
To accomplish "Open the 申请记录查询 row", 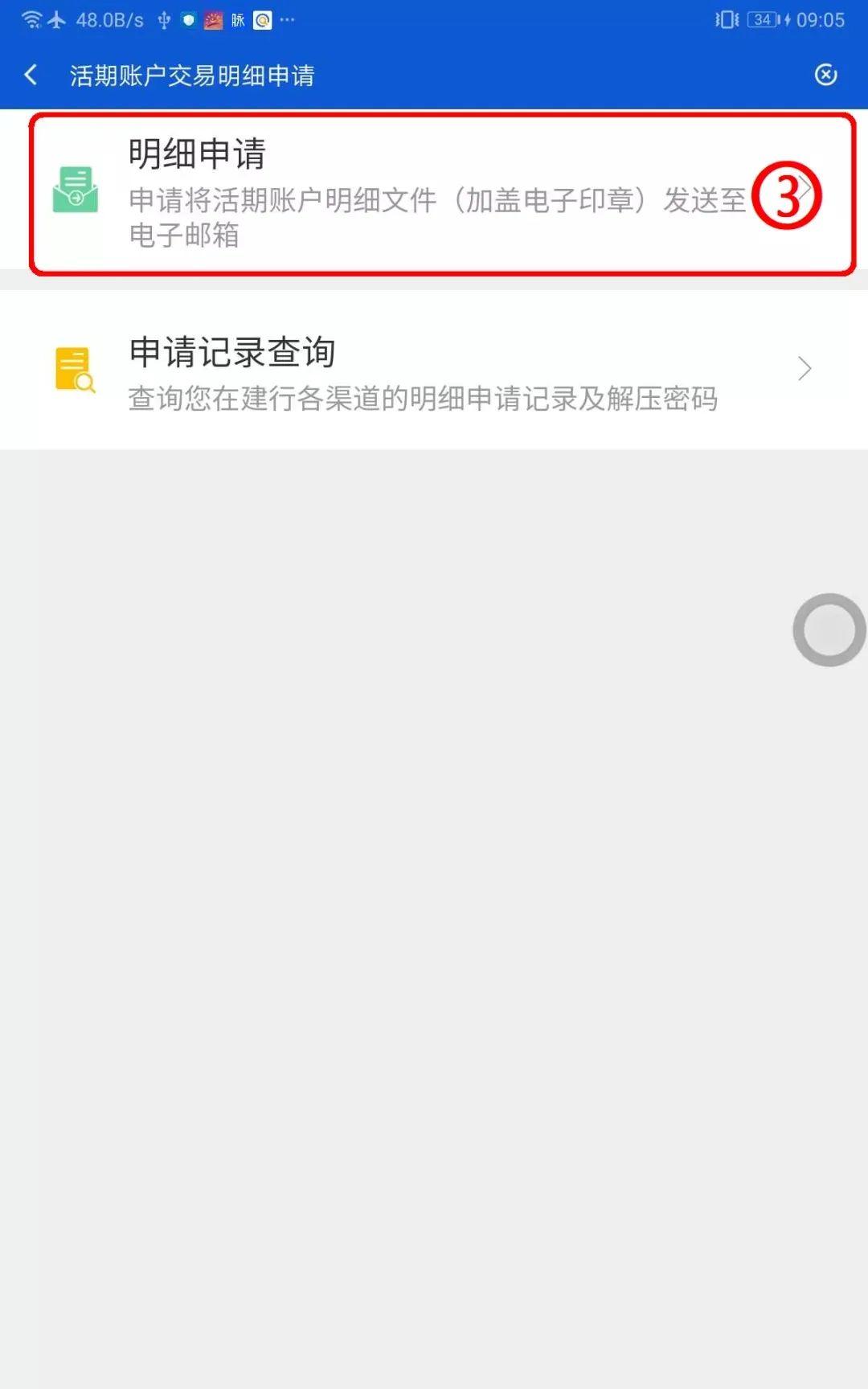I will [x=434, y=370].
